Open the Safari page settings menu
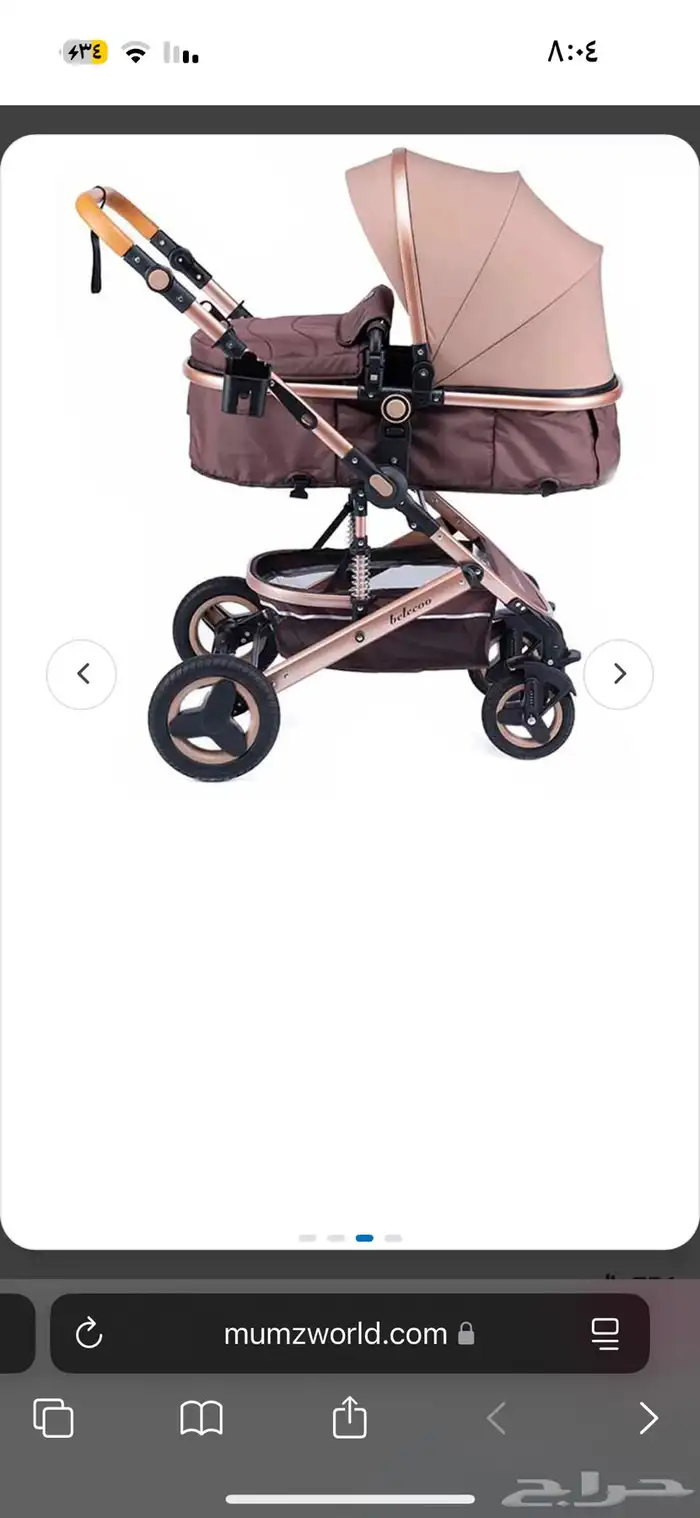700x1518 pixels. click(605, 1333)
